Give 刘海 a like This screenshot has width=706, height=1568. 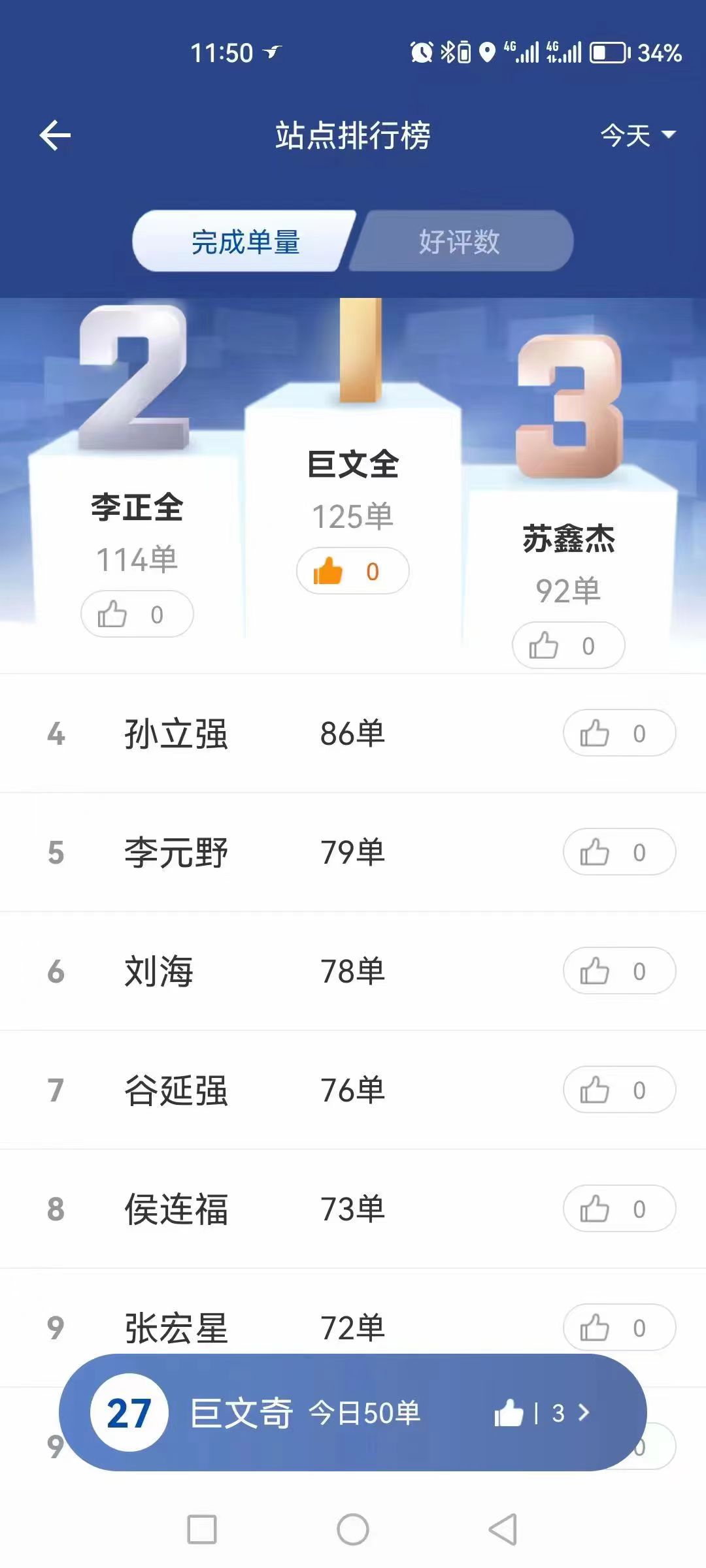620,971
